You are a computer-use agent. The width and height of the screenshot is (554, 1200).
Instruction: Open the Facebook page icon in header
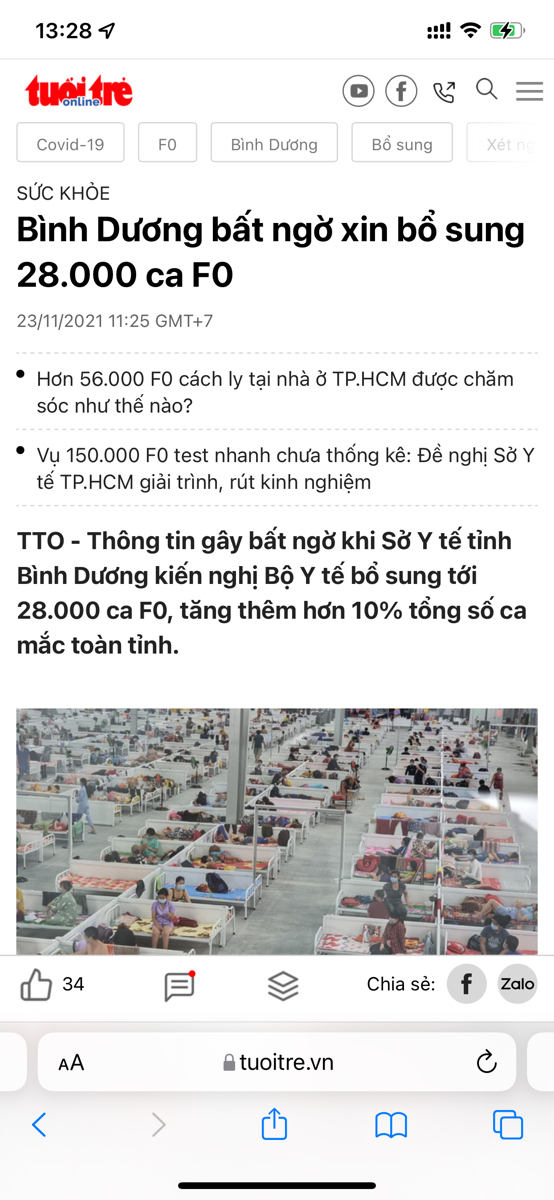tap(401, 91)
